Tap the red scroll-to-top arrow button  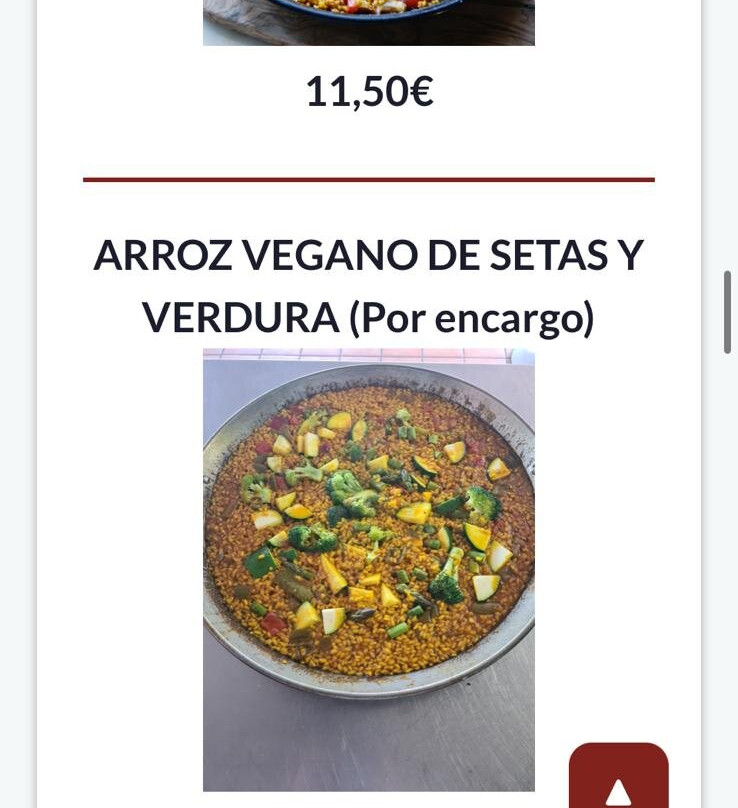pyautogui.click(x=618, y=778)
